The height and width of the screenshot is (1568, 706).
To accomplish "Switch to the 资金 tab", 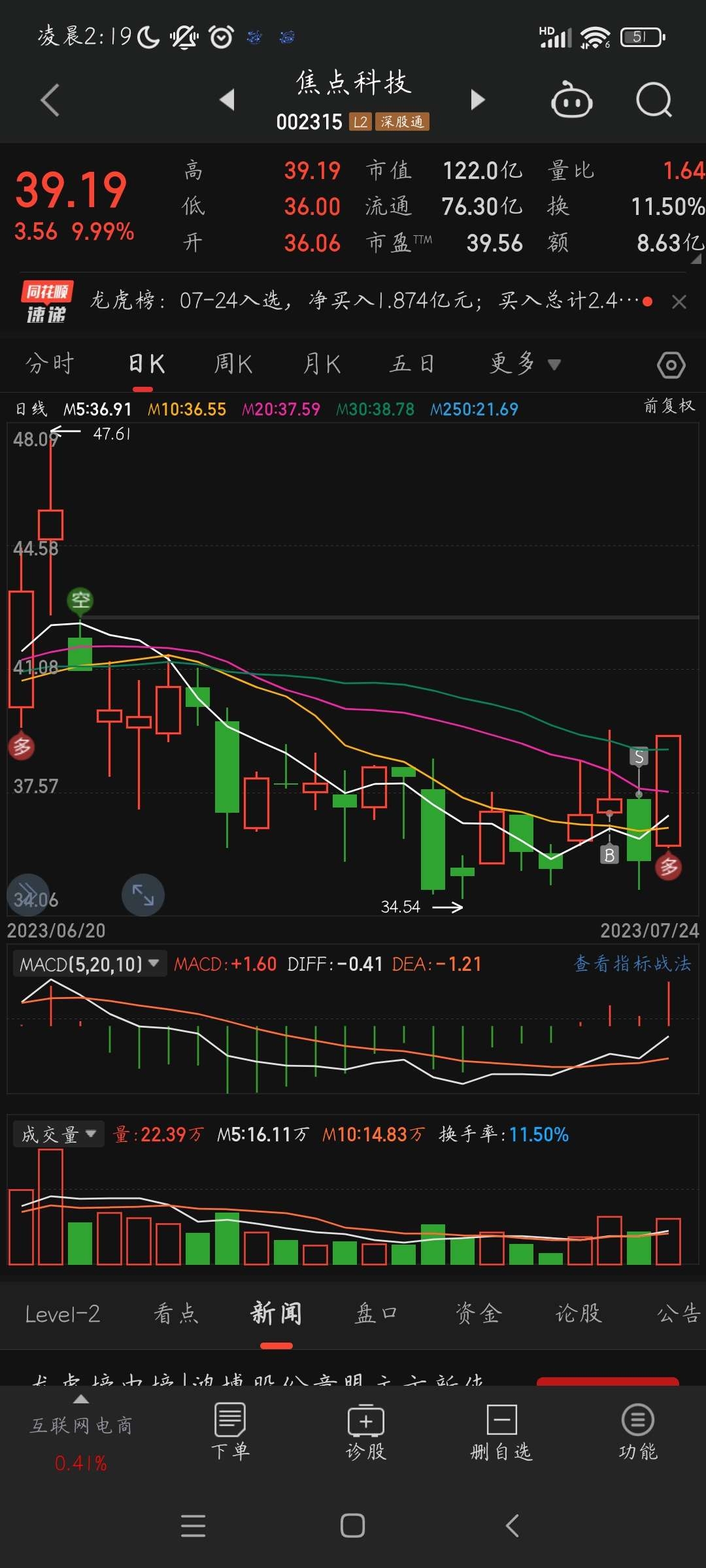I will tap(479, 1313).
